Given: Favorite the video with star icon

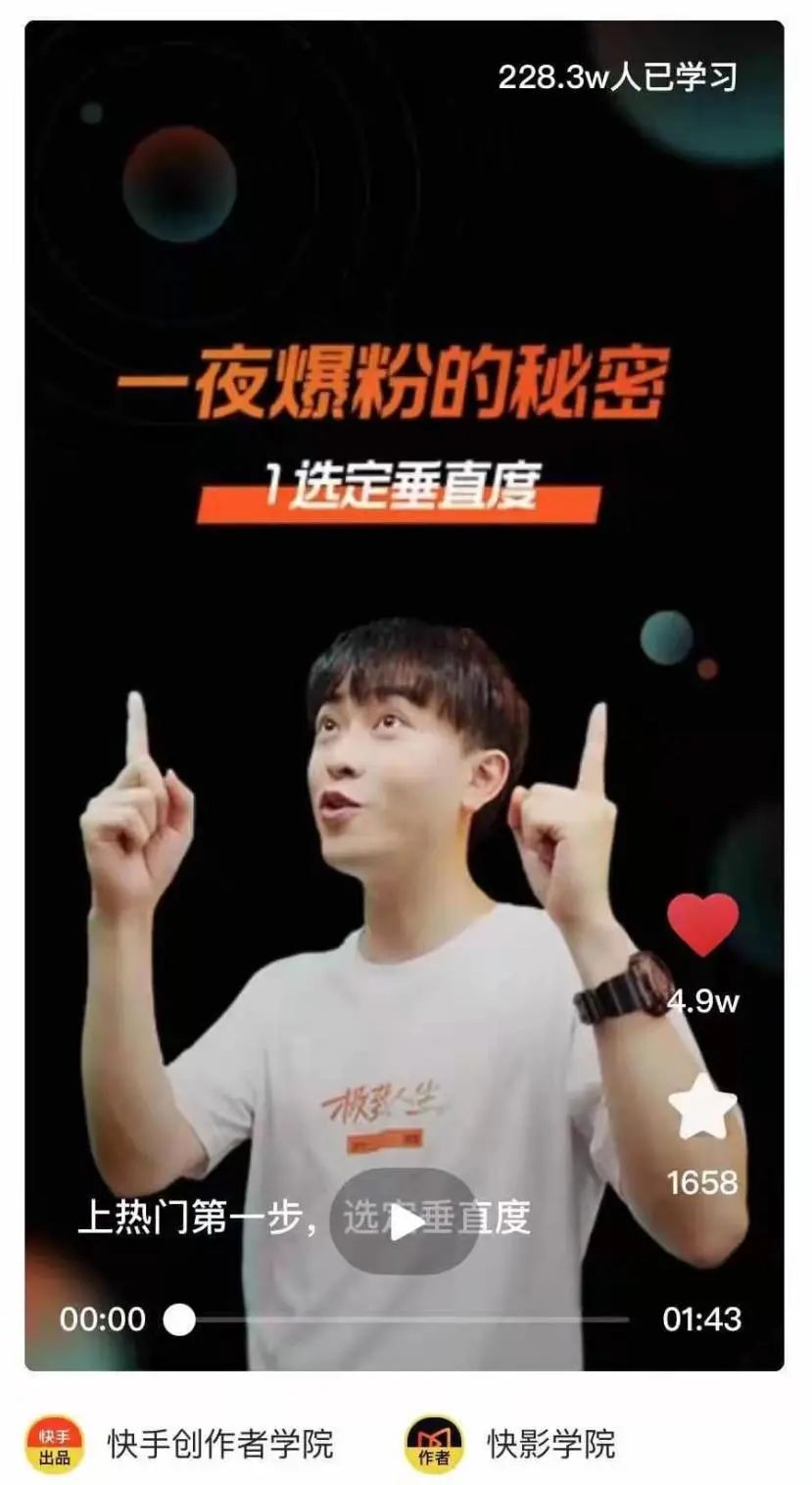Looking at the screenshot, I should coord(702,1106).
